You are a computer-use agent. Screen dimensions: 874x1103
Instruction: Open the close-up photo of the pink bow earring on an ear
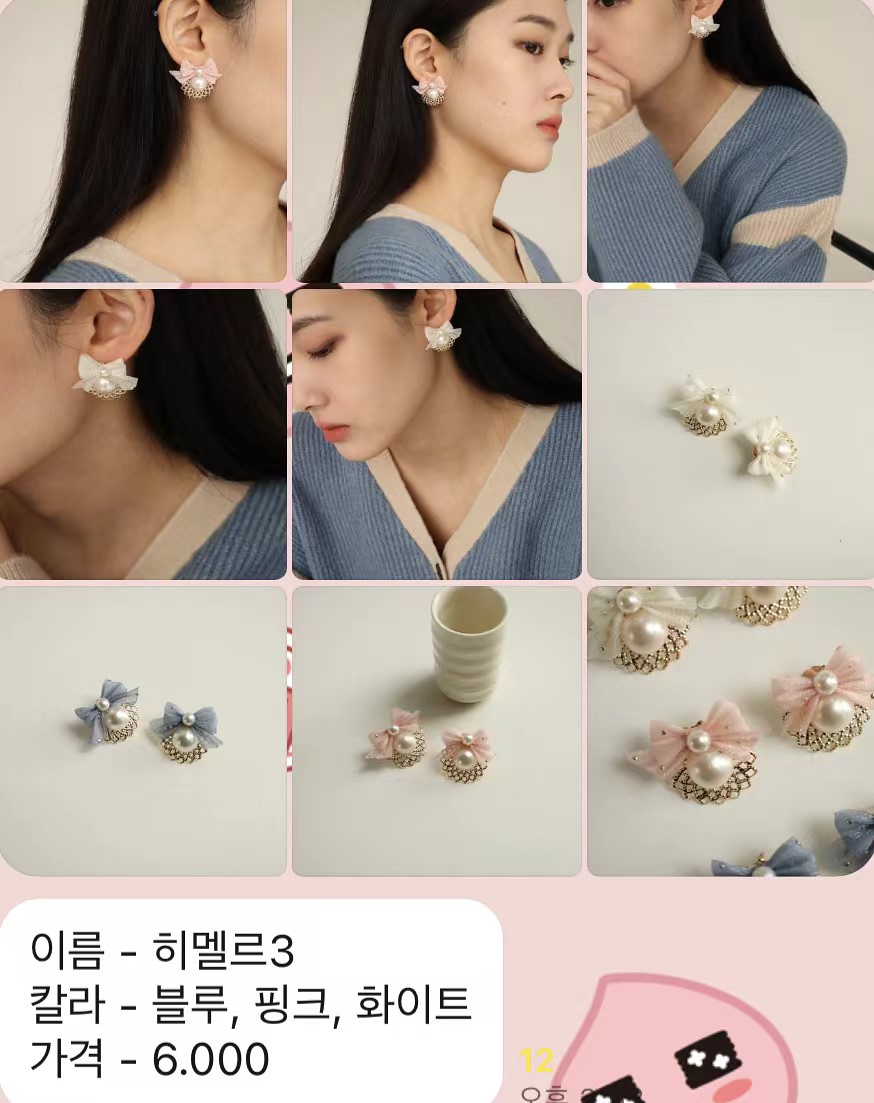click(x=143, y=140)
